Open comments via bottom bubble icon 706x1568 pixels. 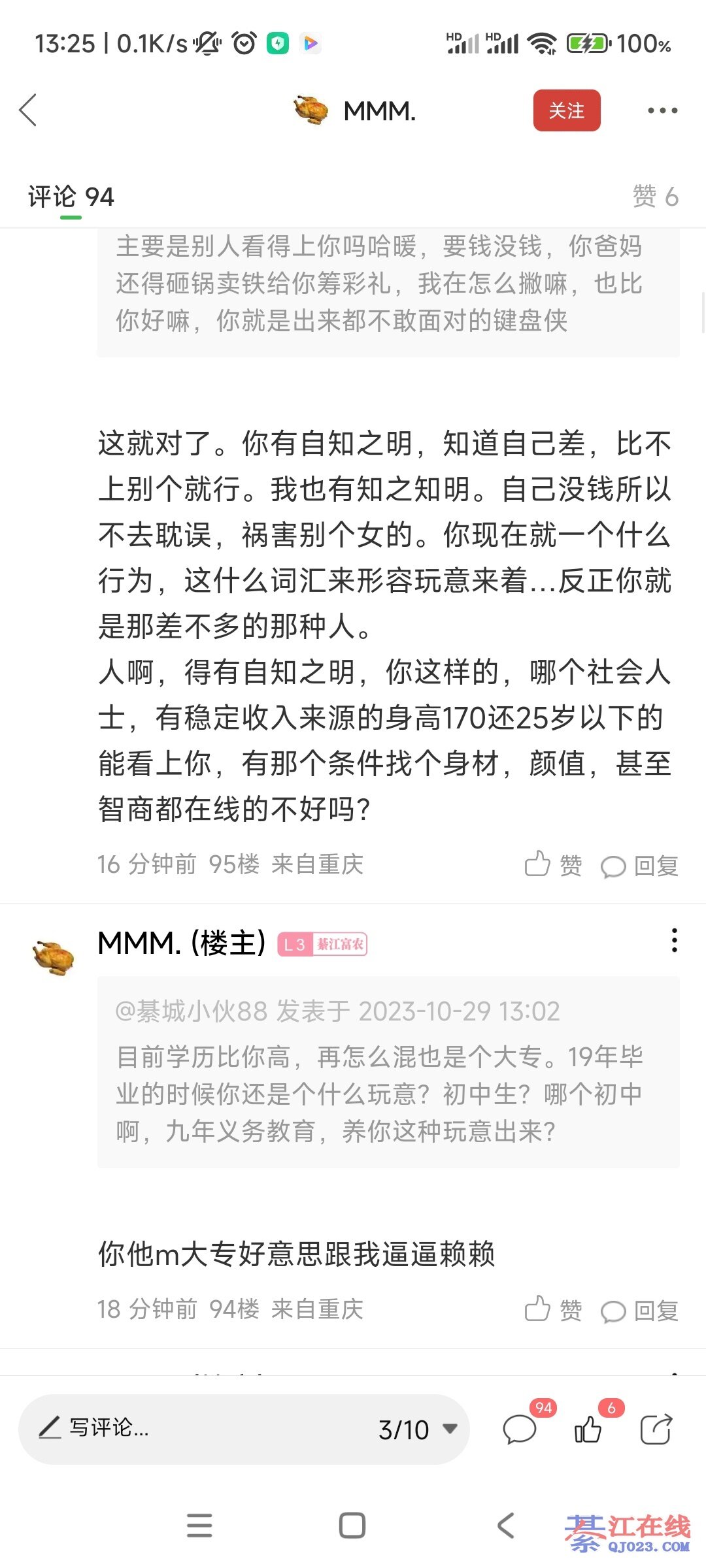click(x=520, y=1429)
